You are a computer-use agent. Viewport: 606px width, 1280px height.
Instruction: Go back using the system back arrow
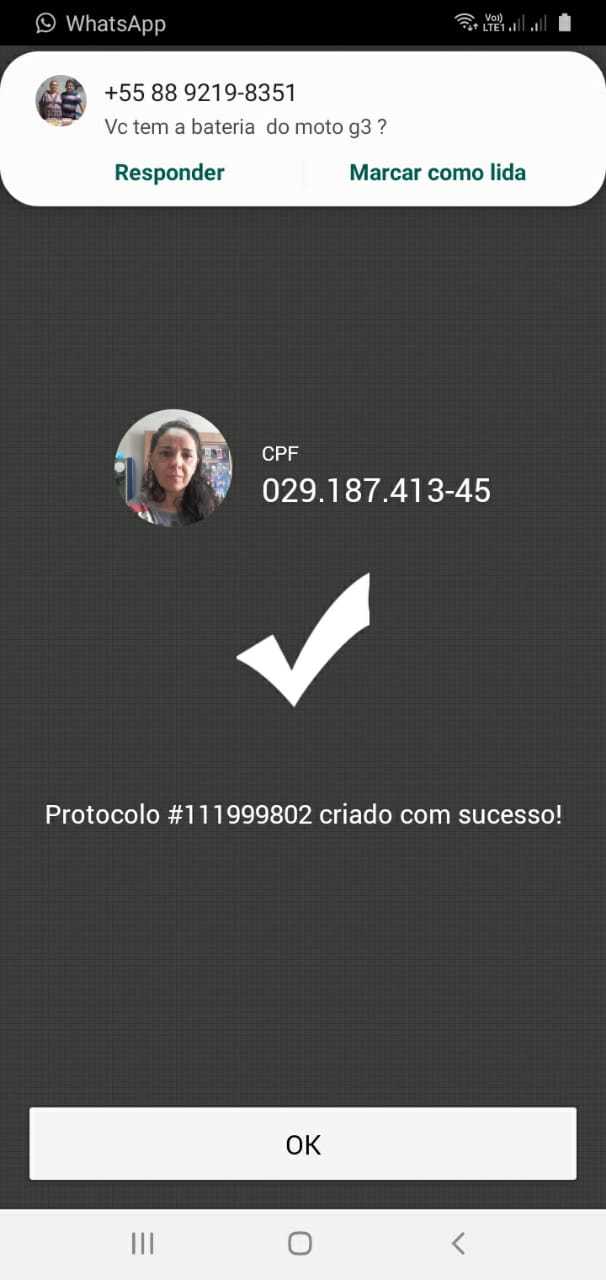(458, 1243)
